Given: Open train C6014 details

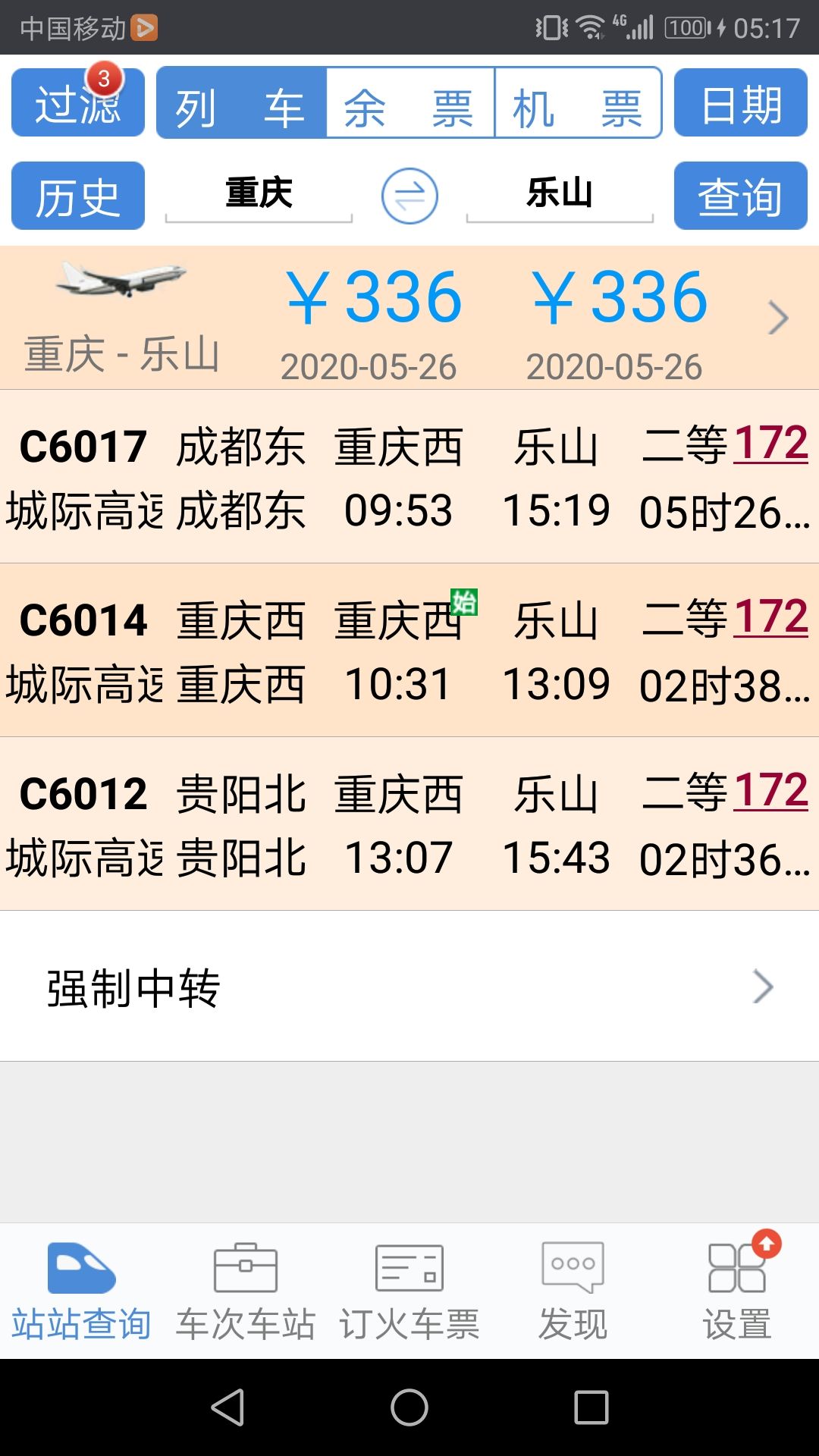Looking at the screenshot, I should point(409,651).
